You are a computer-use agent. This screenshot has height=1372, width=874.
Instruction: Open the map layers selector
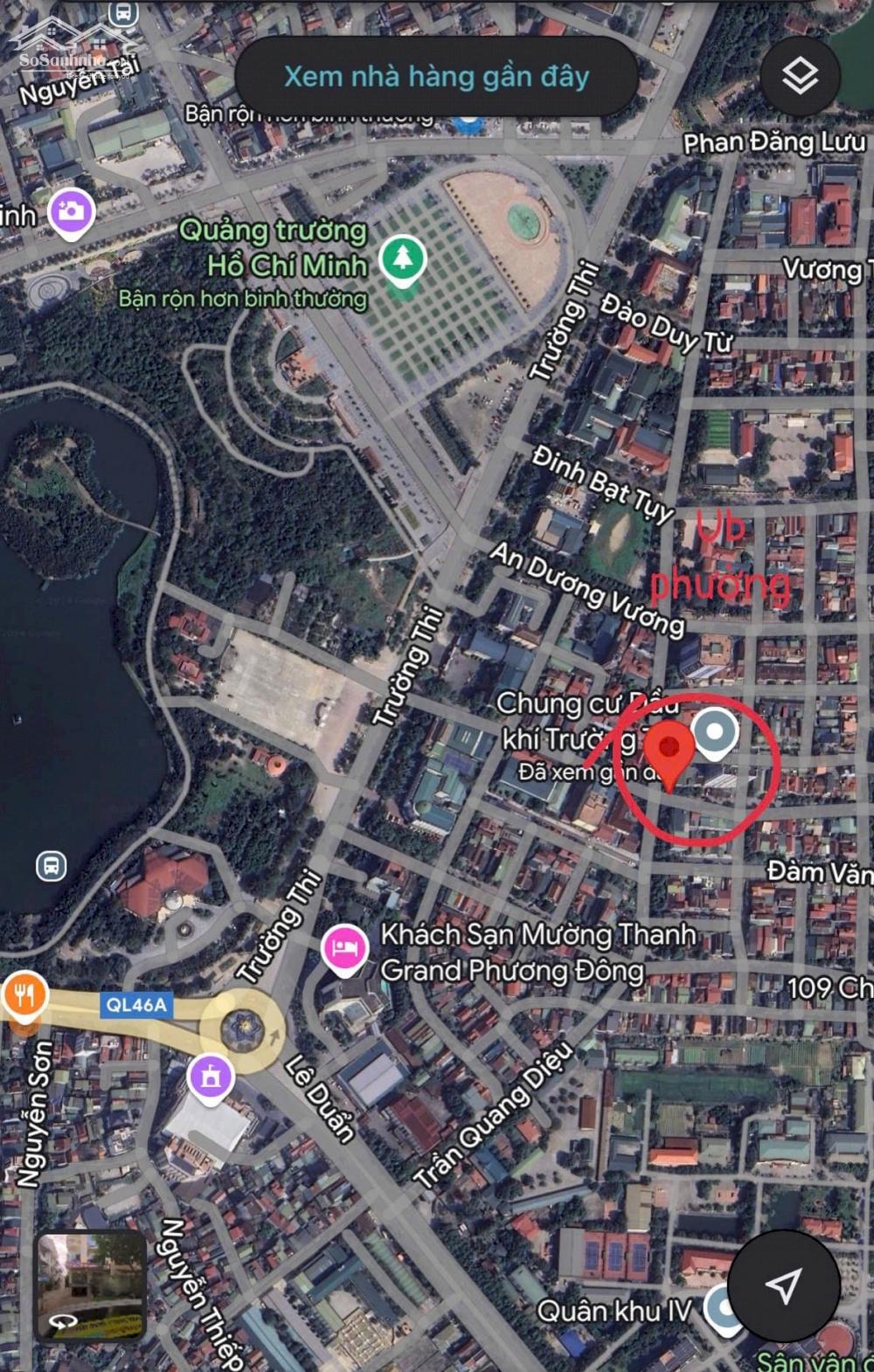800,77
